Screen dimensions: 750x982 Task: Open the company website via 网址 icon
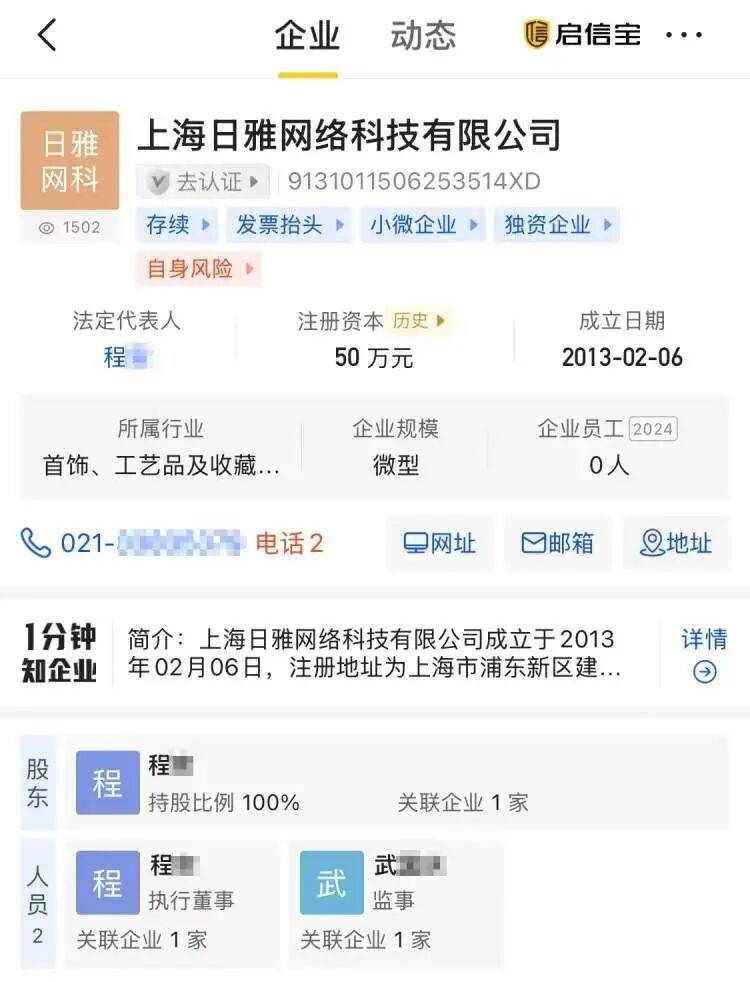coord(438,543)
